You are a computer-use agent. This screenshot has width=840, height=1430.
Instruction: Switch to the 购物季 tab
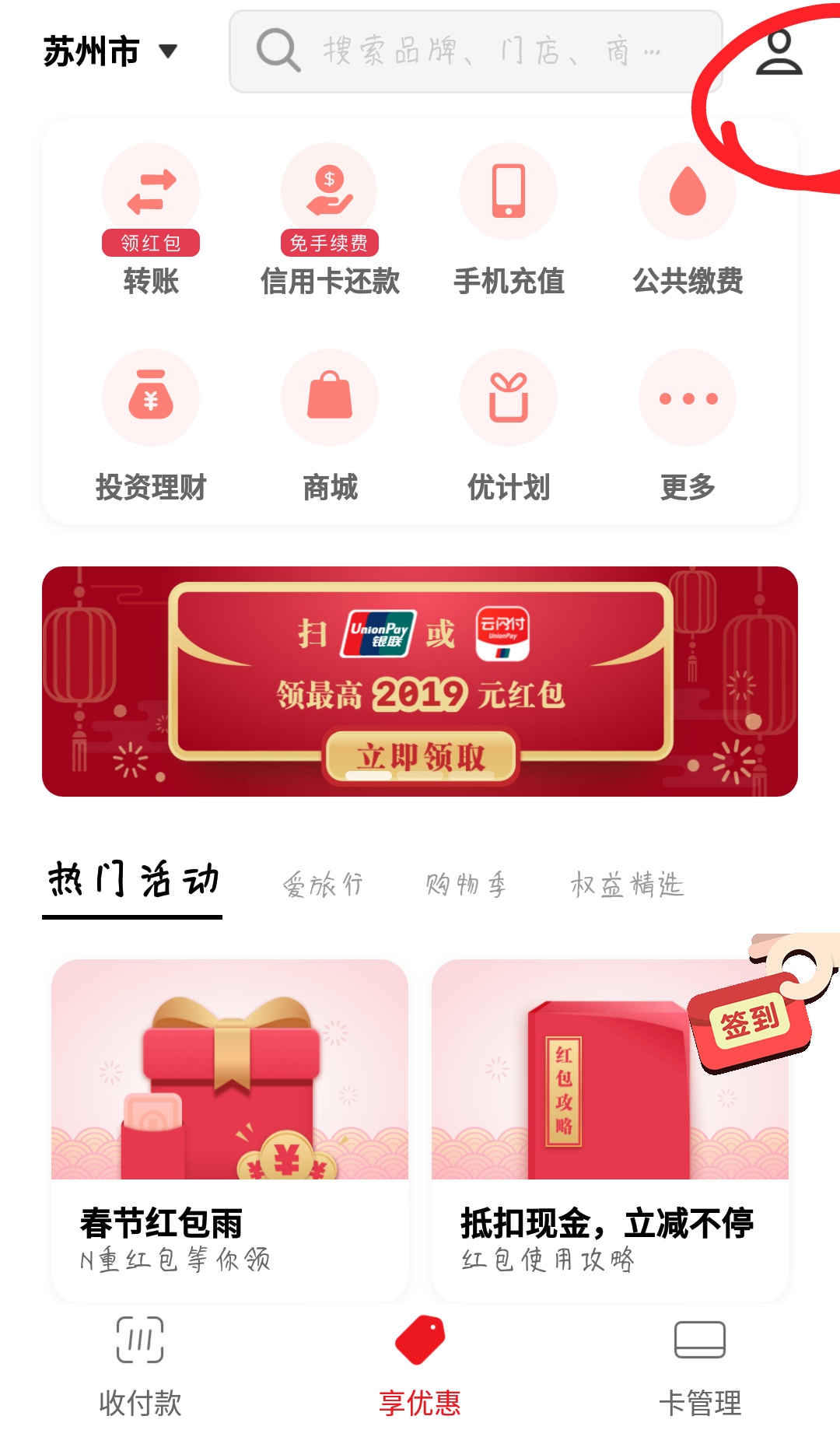466,885
